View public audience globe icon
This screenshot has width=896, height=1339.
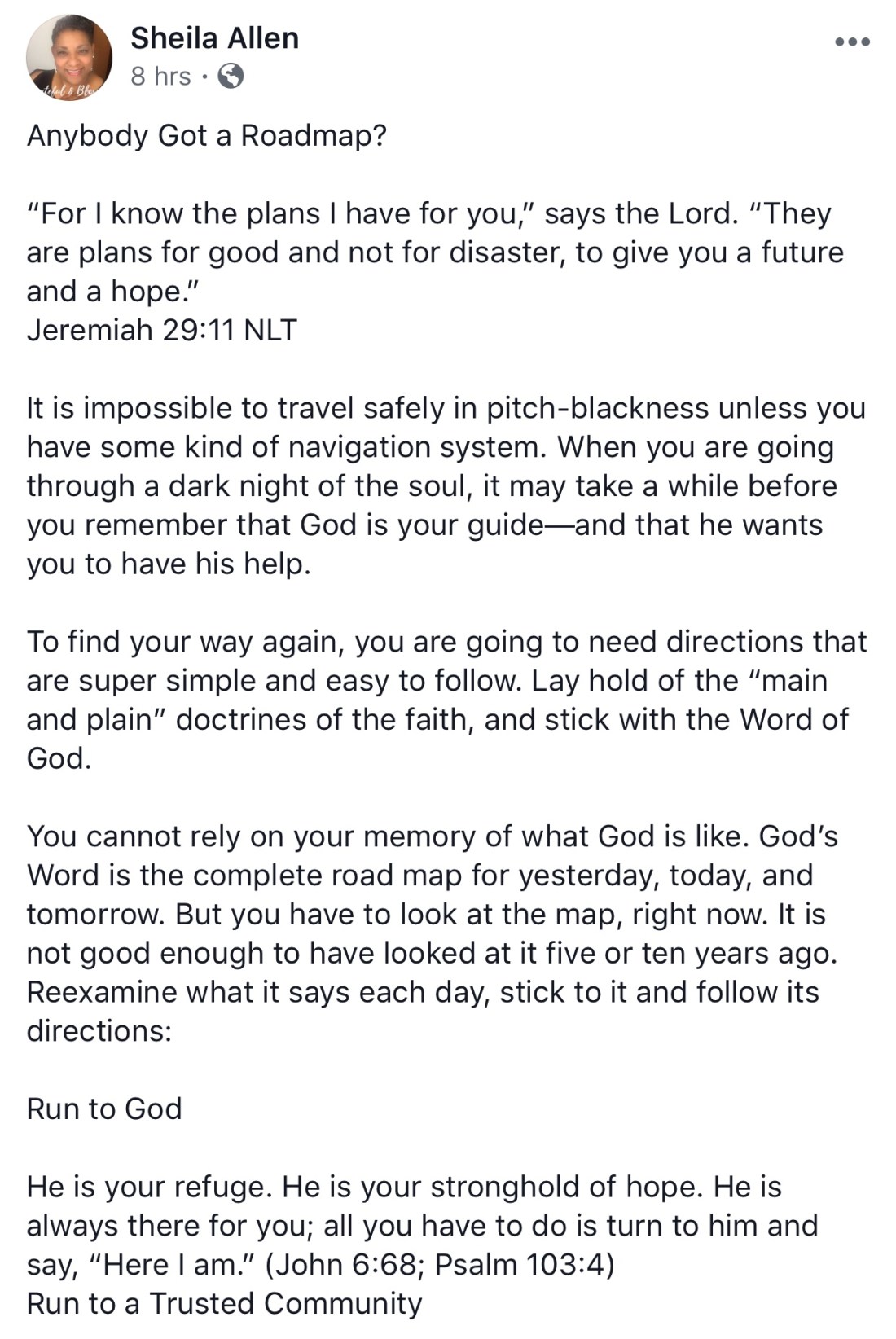[231, 77]
